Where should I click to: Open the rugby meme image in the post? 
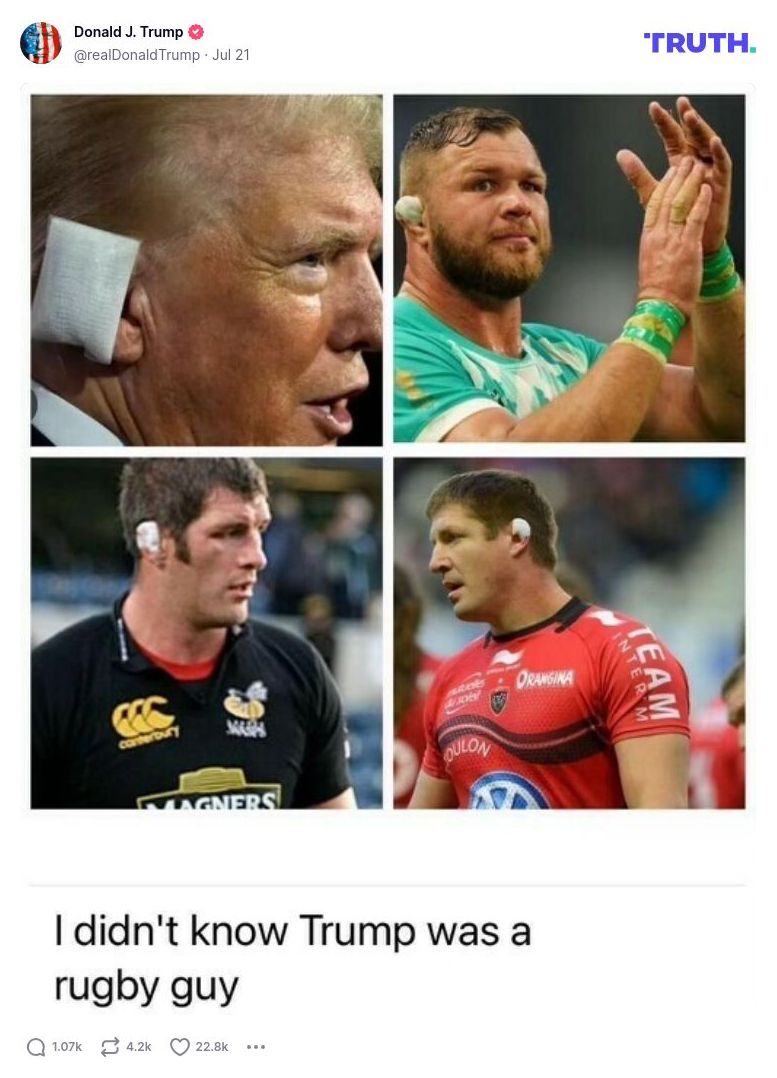click(388, 451)
